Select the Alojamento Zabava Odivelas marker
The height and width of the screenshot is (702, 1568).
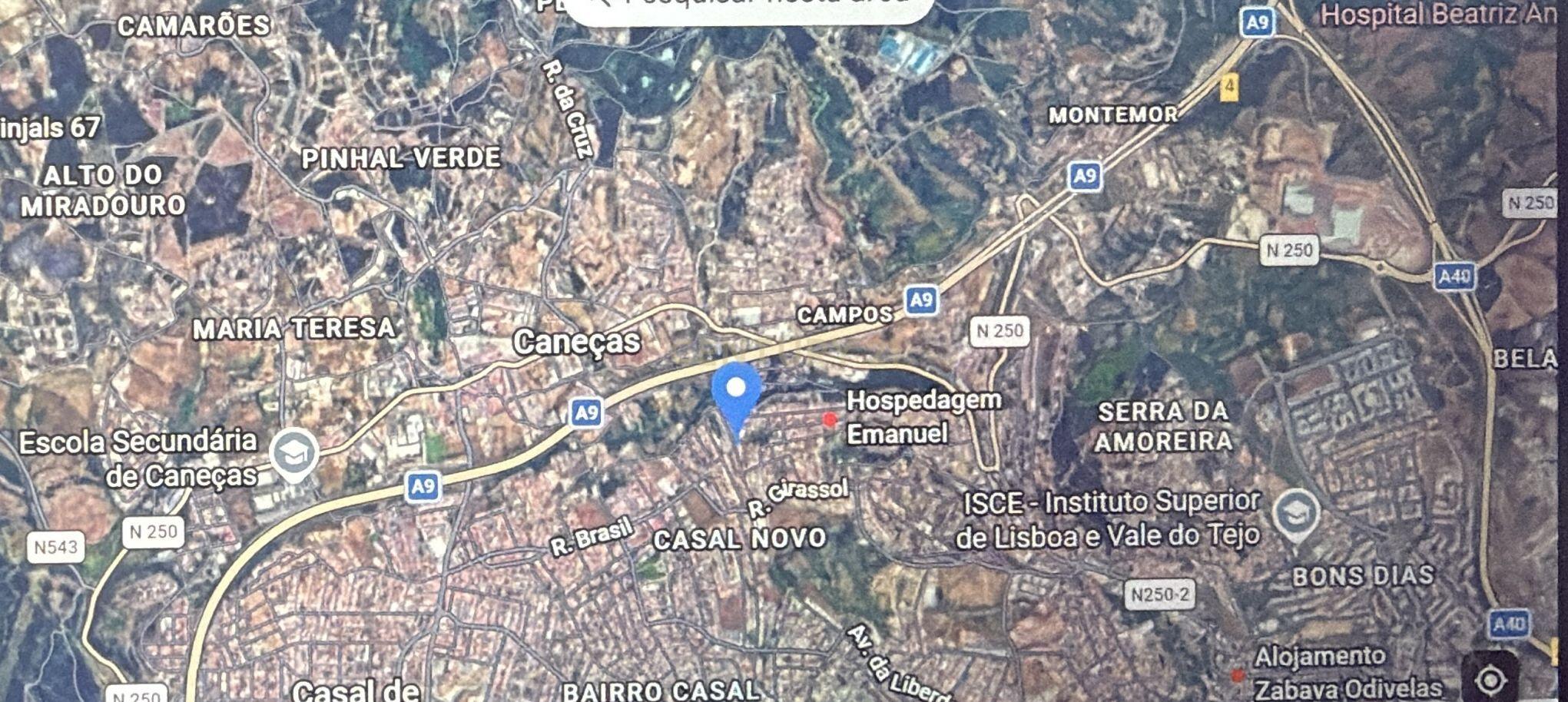point(1237,676)
